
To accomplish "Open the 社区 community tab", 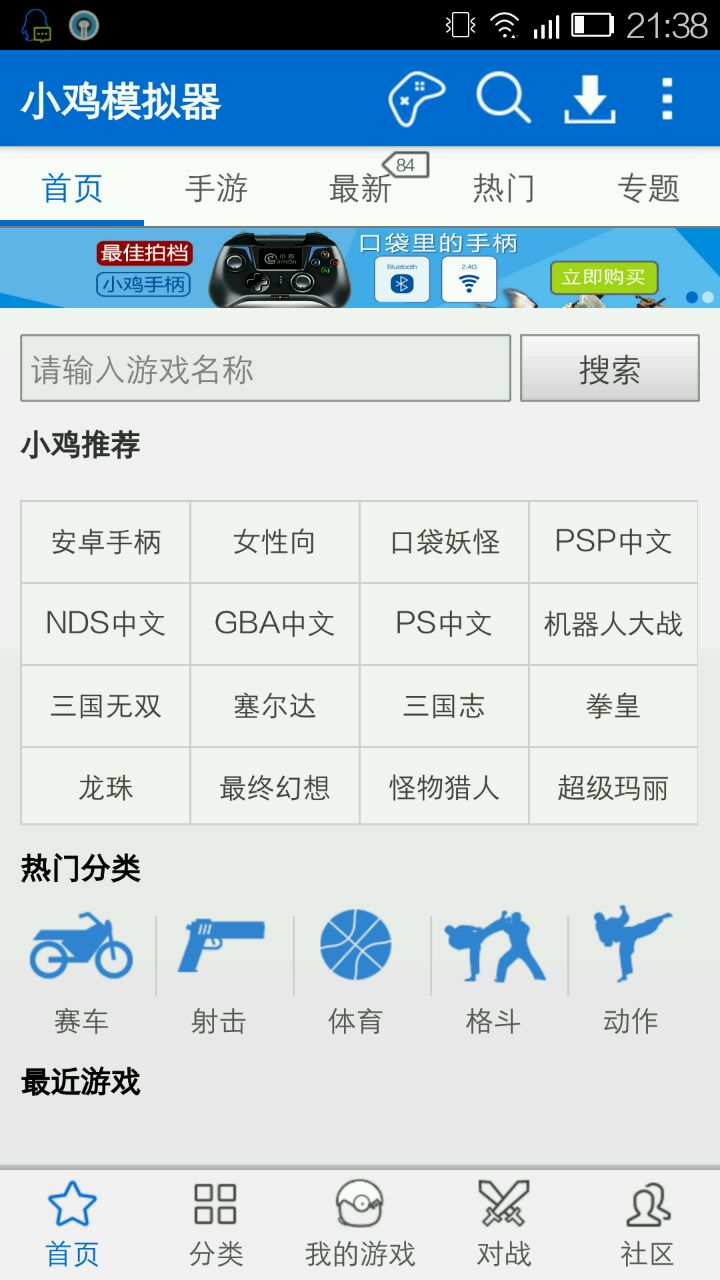I will (x=647, y=1221).
